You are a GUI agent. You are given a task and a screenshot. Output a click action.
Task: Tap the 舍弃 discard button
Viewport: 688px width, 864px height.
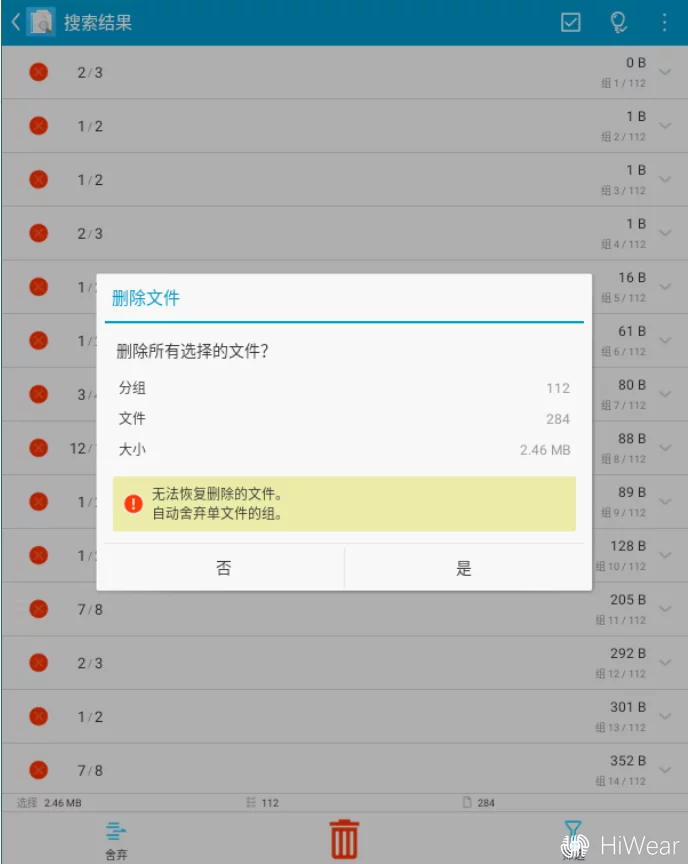point(117,838)
